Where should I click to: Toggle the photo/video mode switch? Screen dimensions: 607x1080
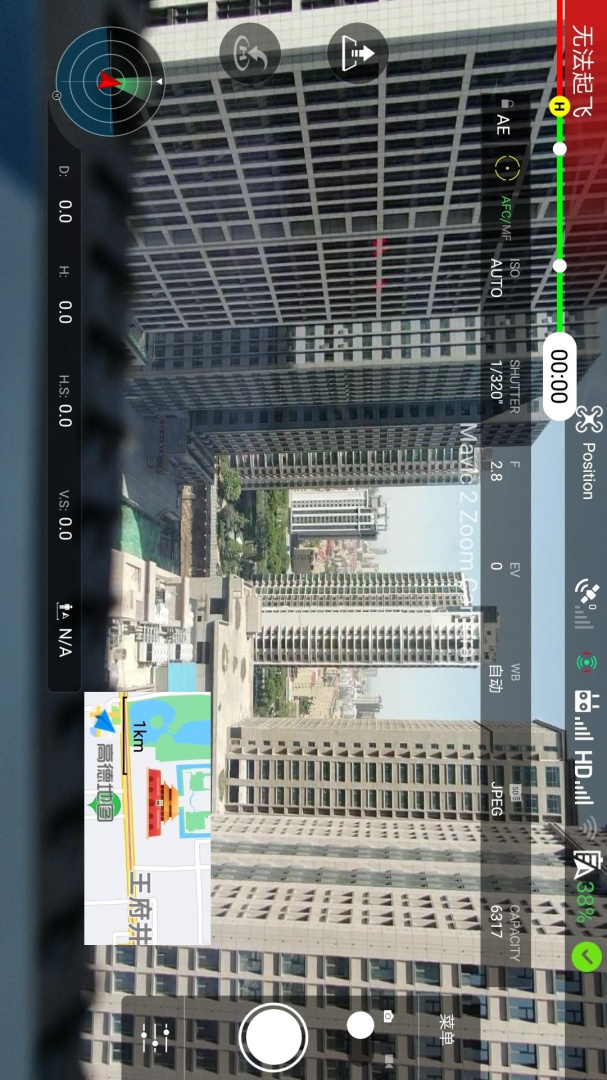pos(362,1025)
